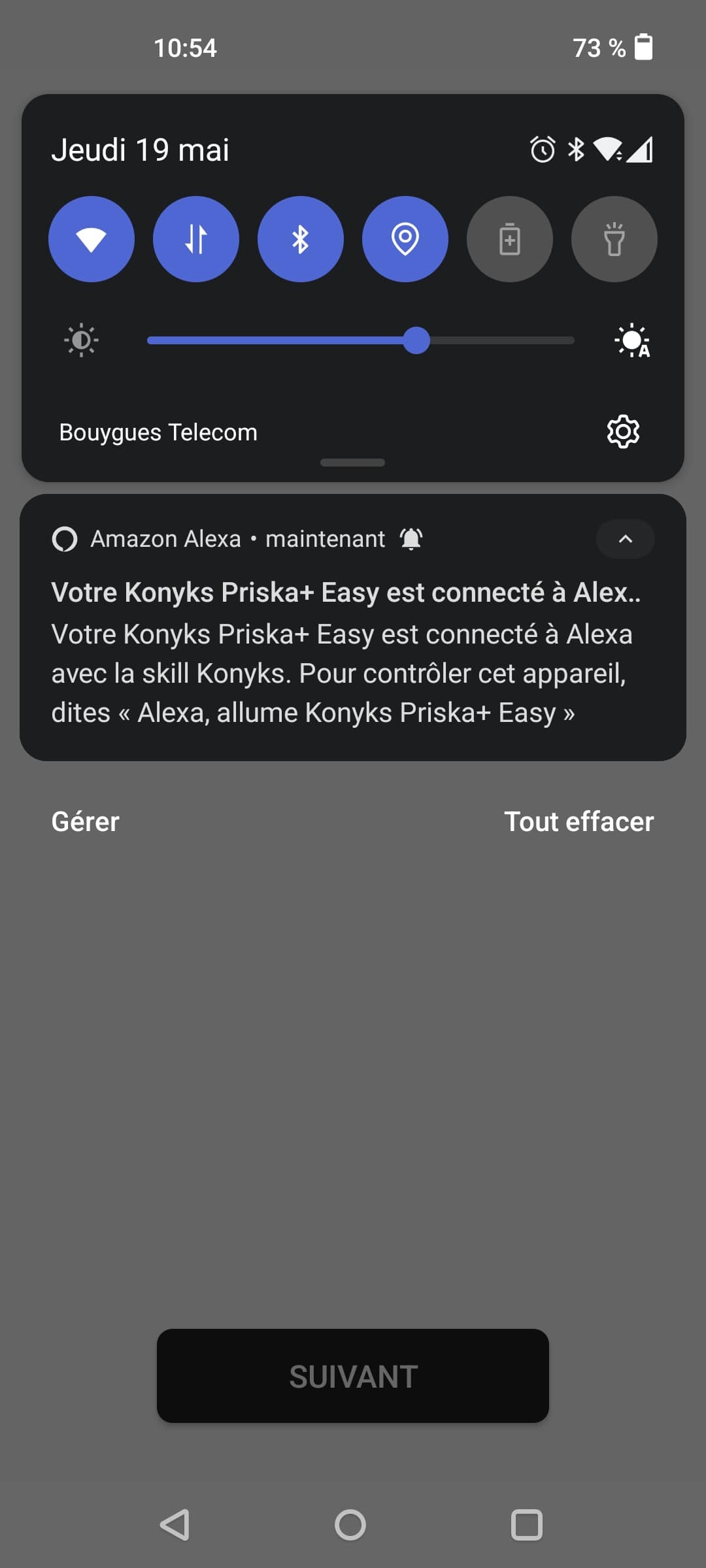Screen dimensions: 706x1568
Task: Go back with the navigation bar
Action: tap(175, 1525)
